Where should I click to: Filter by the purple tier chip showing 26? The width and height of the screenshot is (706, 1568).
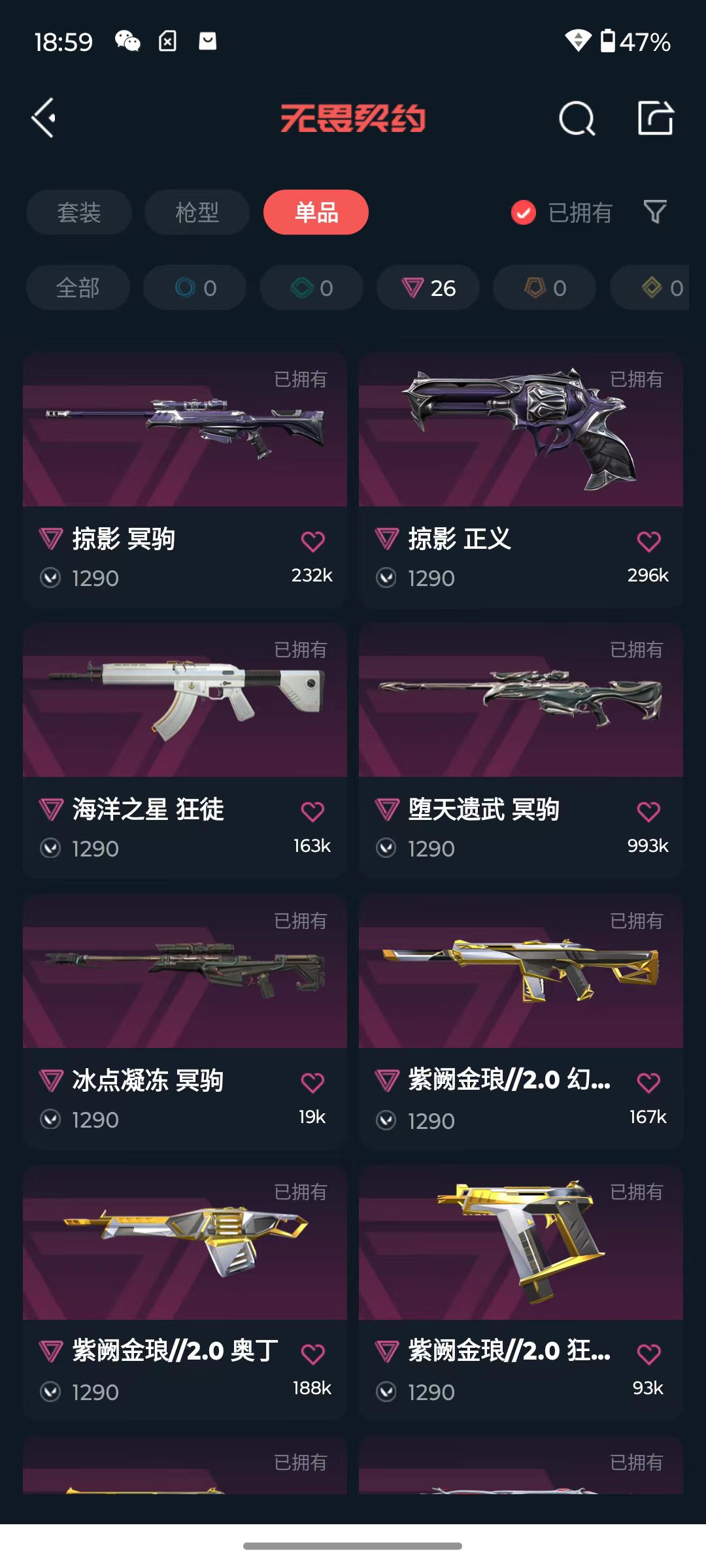(x=428, y=287)
